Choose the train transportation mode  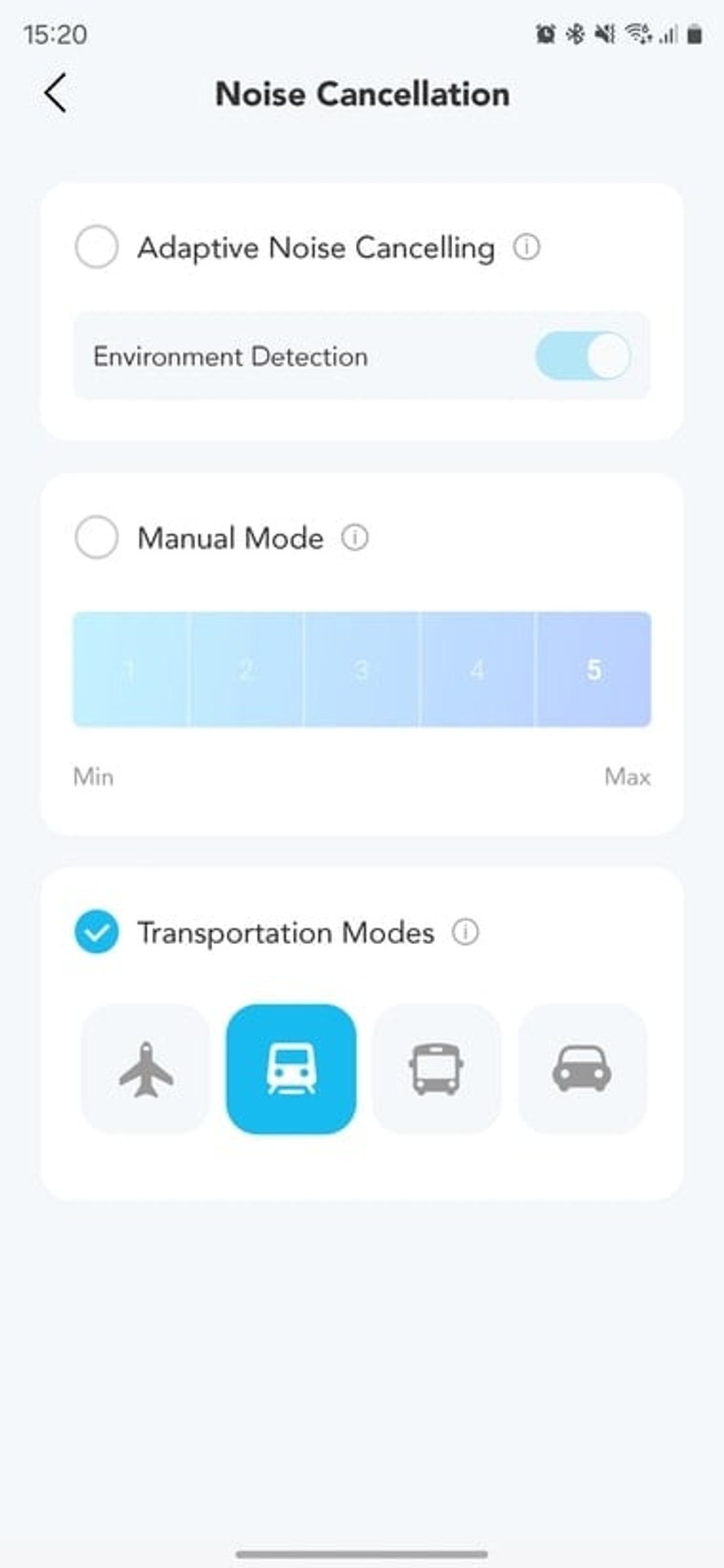pos(291,1069)
